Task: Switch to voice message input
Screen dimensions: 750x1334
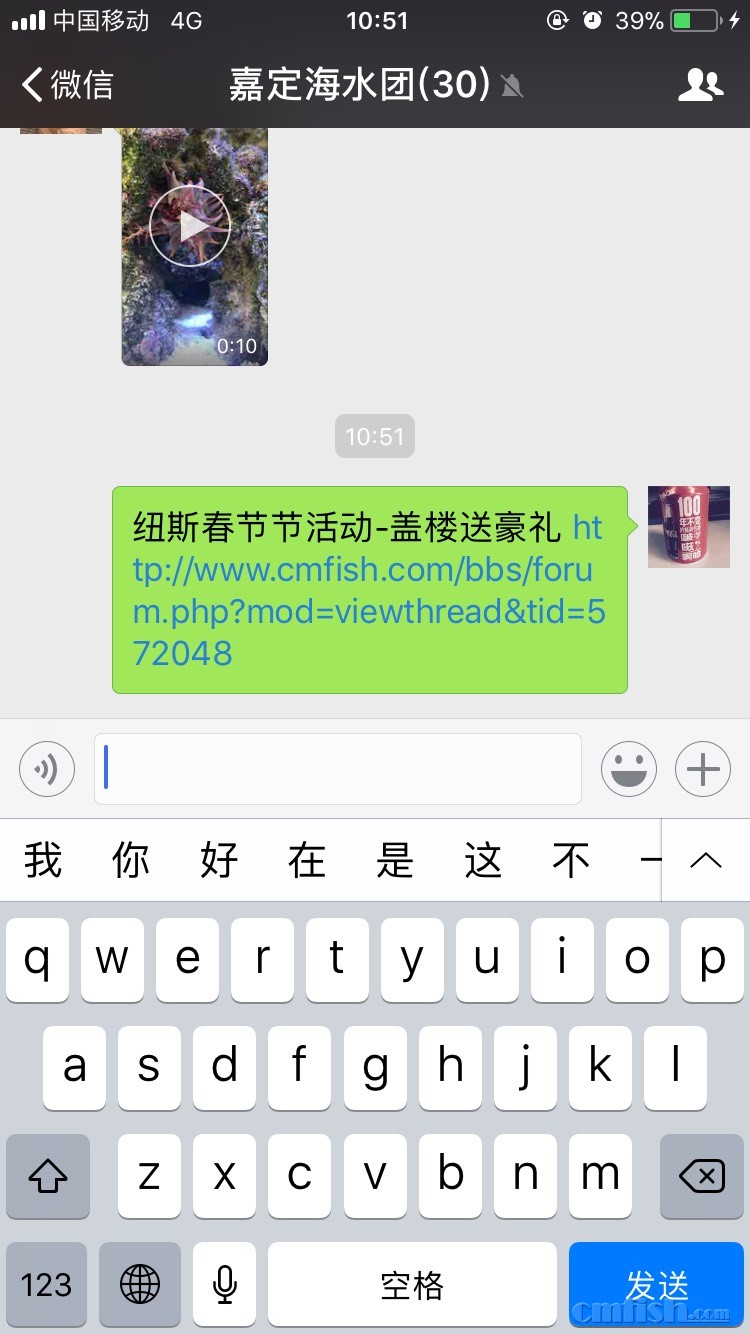Action: pos(47,769)
